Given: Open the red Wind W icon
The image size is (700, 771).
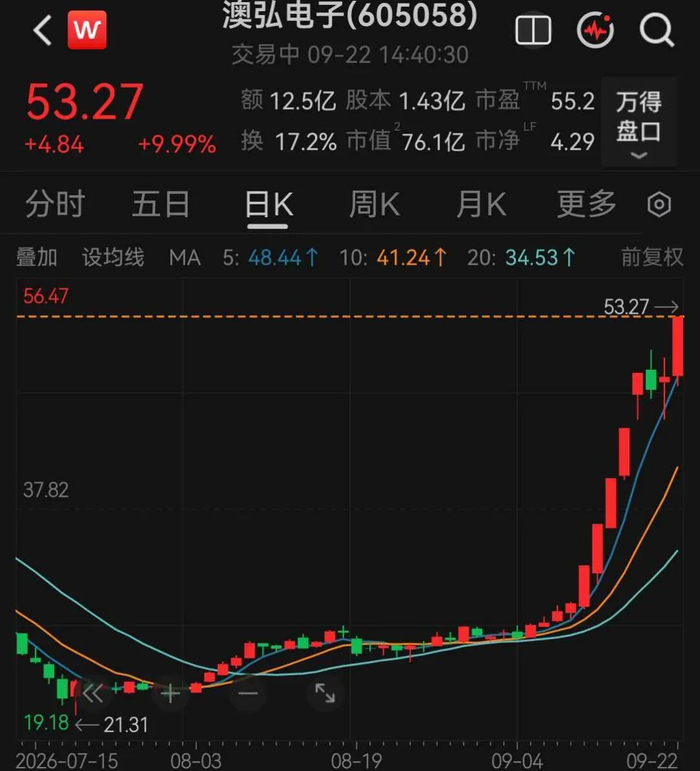Looking at the screenshot, I should pyautogui.click(x=87, y=30).
